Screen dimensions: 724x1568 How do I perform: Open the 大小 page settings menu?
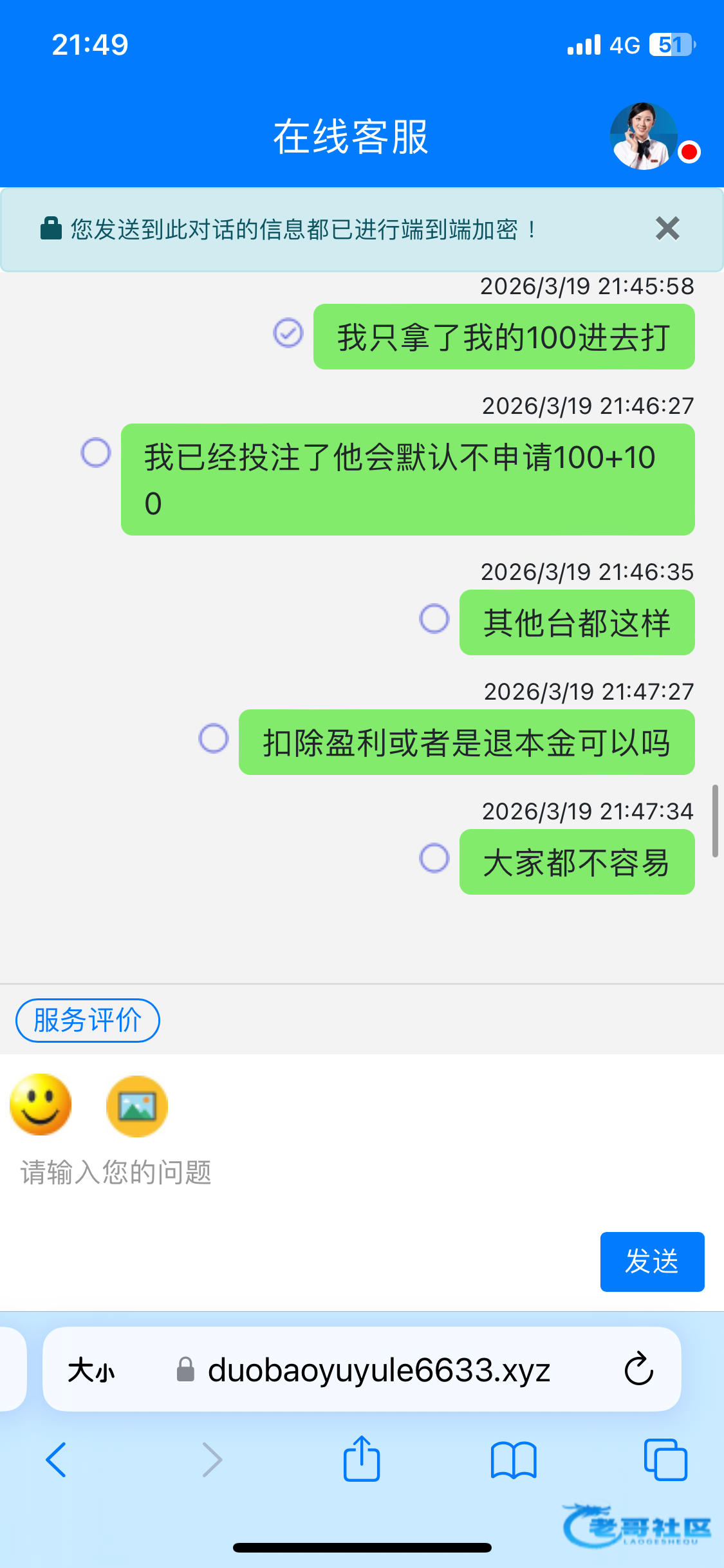pos(91,1370)
